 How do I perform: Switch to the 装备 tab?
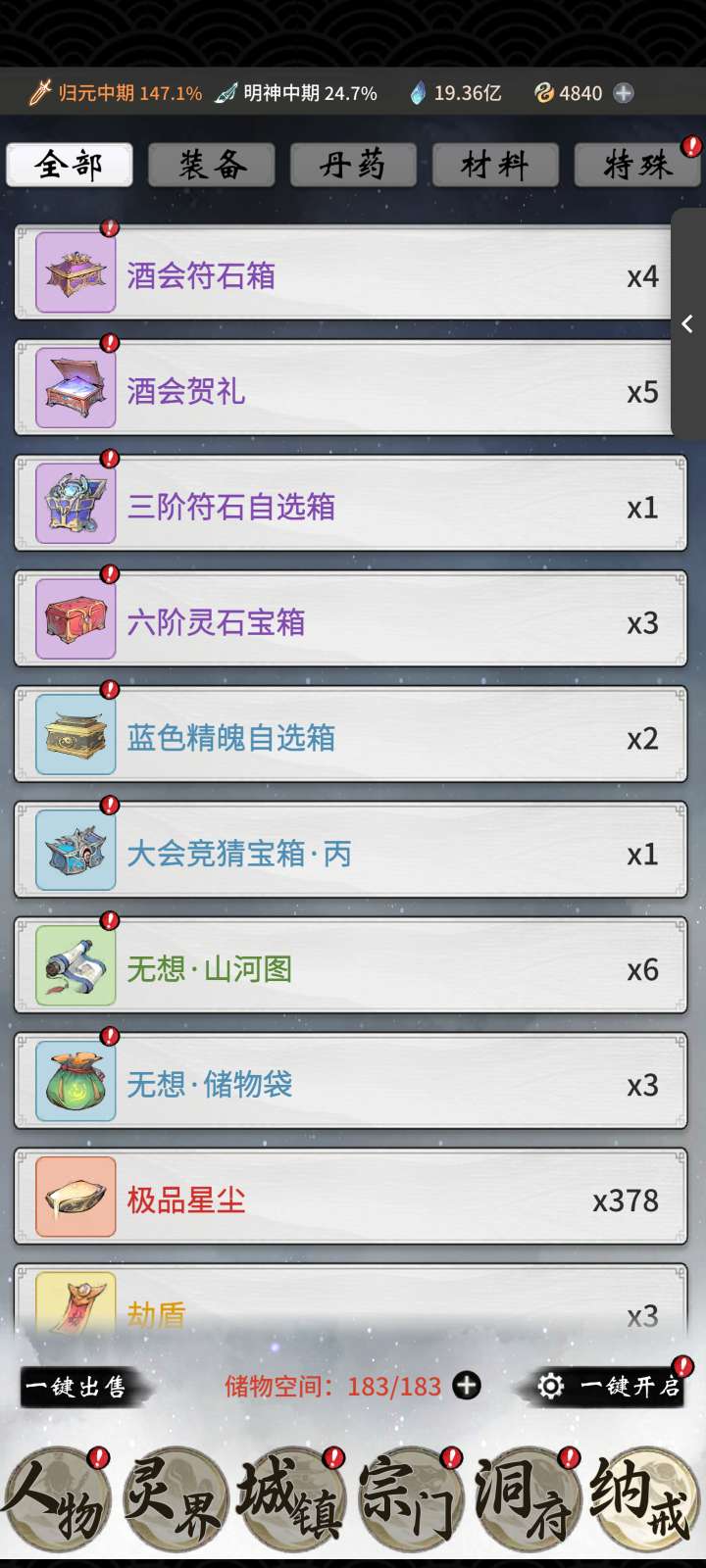212,165
